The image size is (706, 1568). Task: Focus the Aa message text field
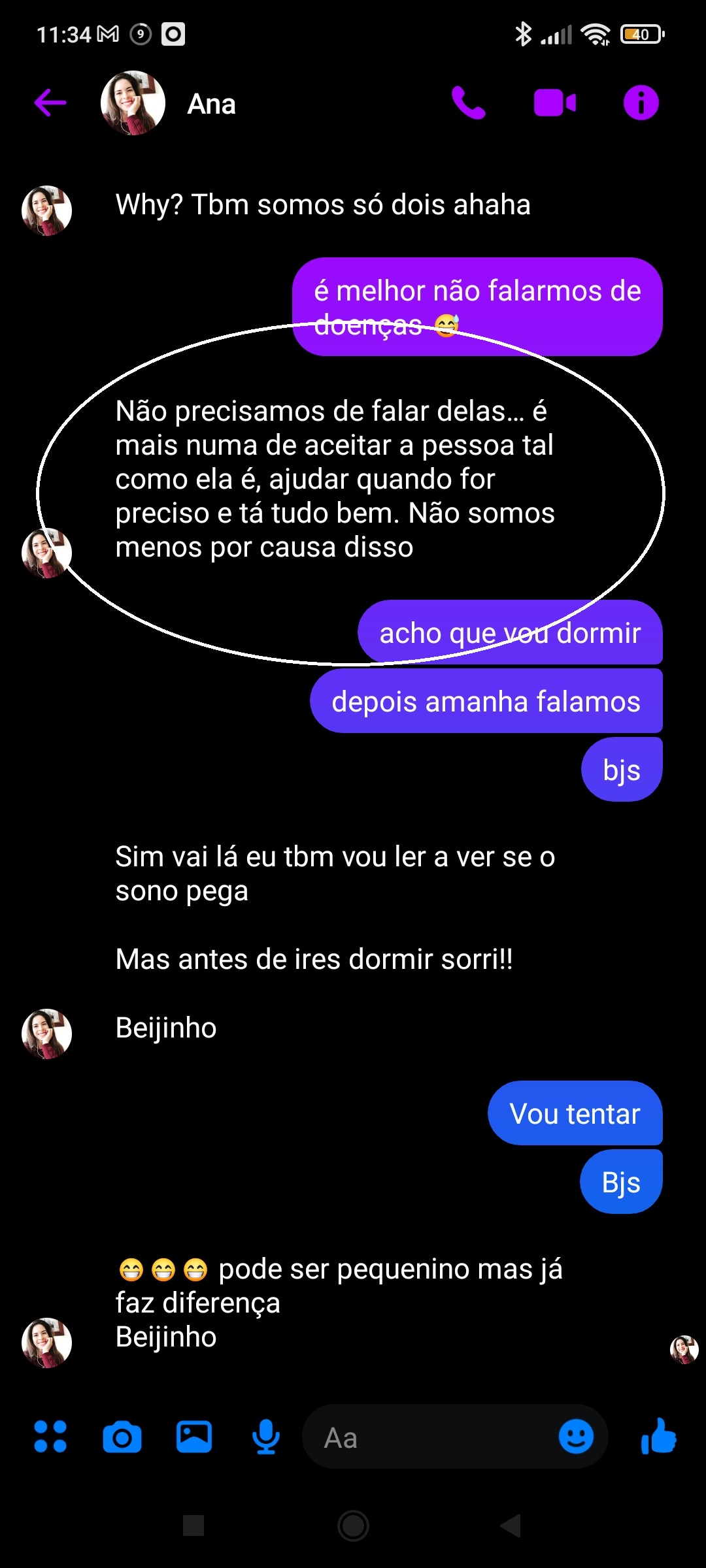click(x=431, y=1437)
